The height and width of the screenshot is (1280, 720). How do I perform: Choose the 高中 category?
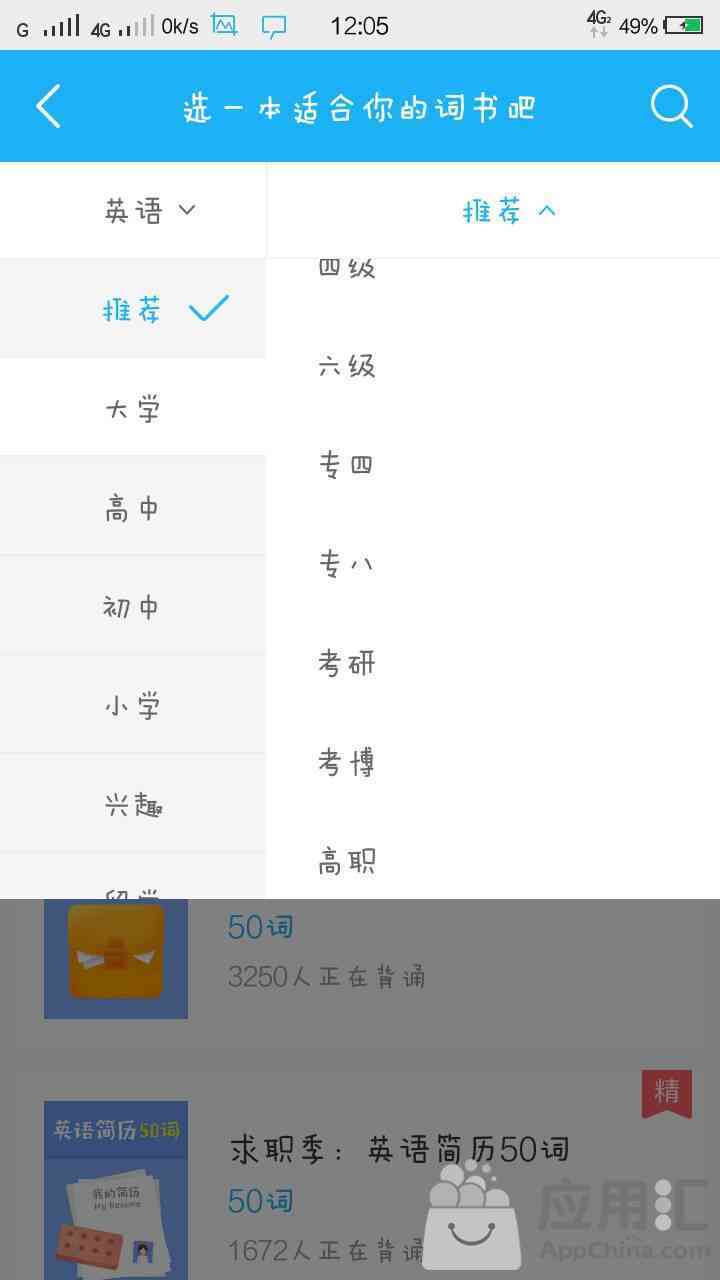point(133,508)
